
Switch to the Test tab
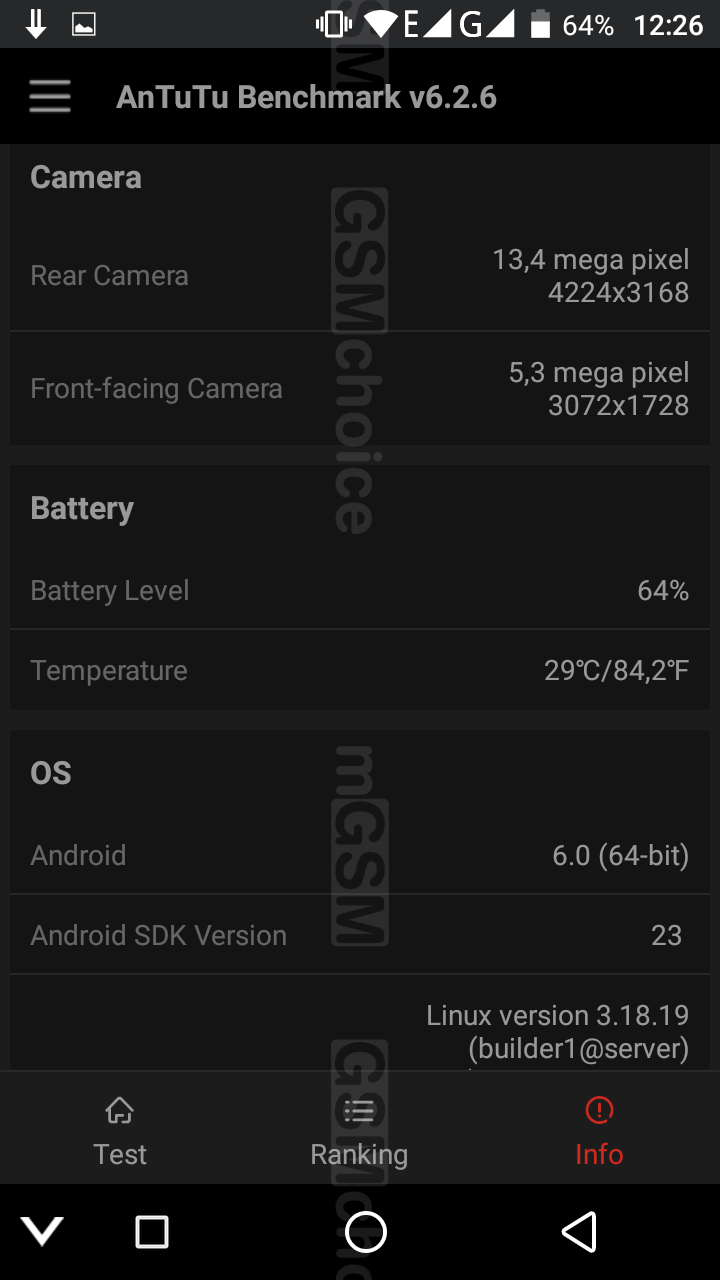pos(120,1132)
